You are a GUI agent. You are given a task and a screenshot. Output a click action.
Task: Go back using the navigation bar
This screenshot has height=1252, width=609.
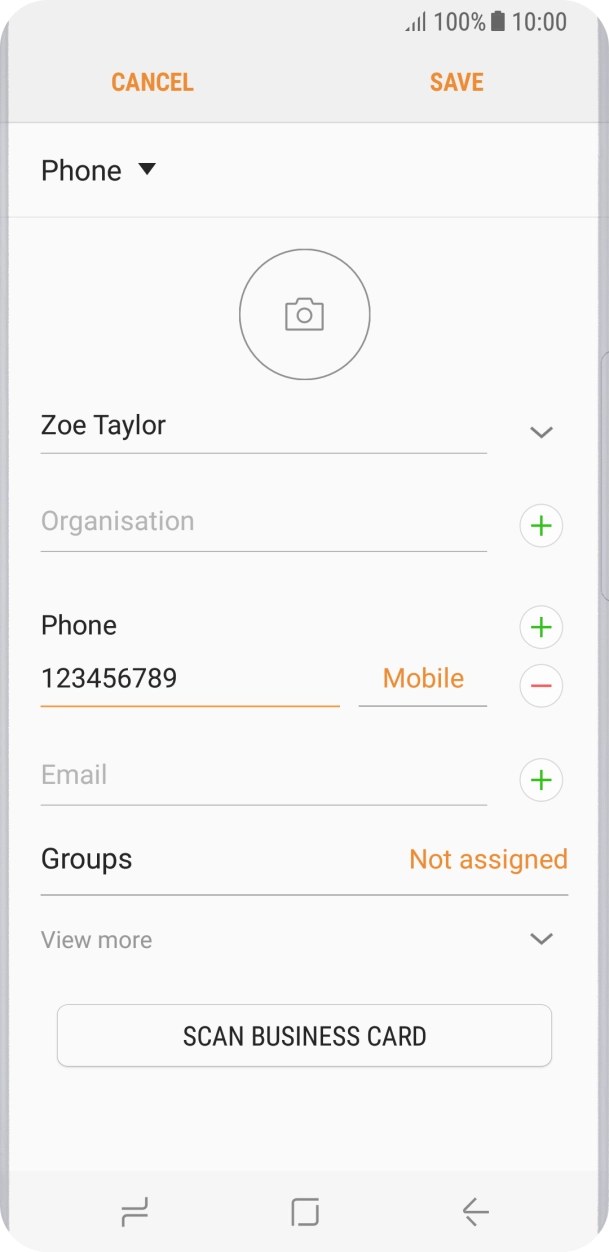coord(476,1212)
